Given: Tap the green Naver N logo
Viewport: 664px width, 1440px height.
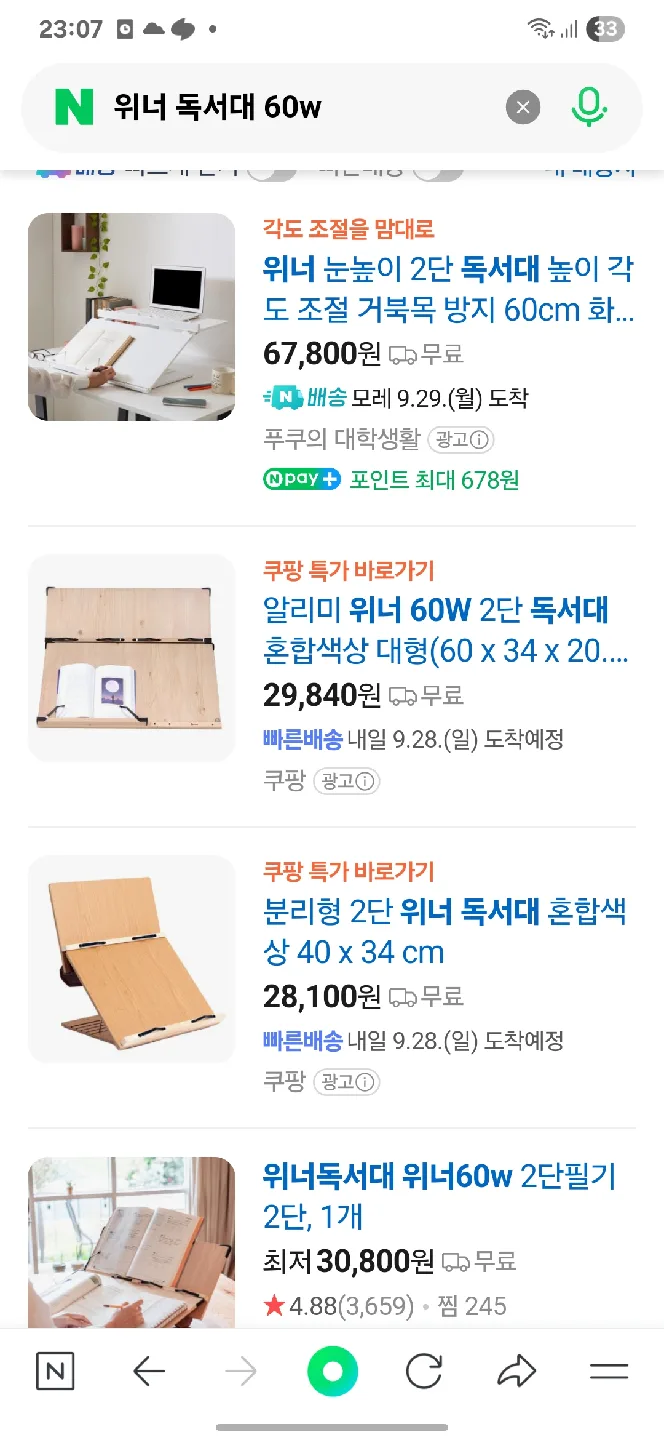Looking at the screenshot, I should coord(74,107).
